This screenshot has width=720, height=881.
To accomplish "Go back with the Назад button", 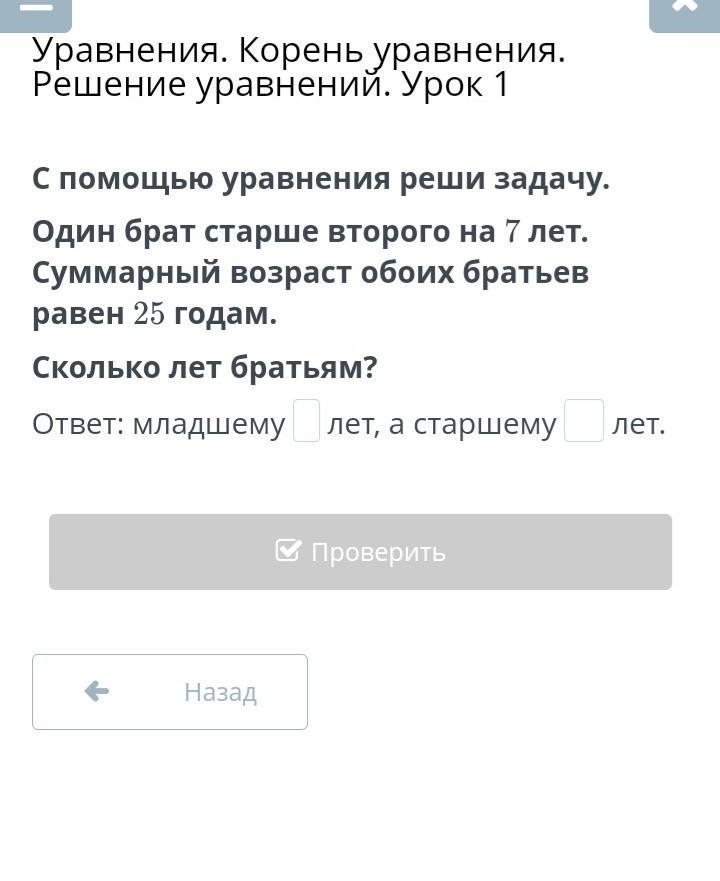I will 170,692.
